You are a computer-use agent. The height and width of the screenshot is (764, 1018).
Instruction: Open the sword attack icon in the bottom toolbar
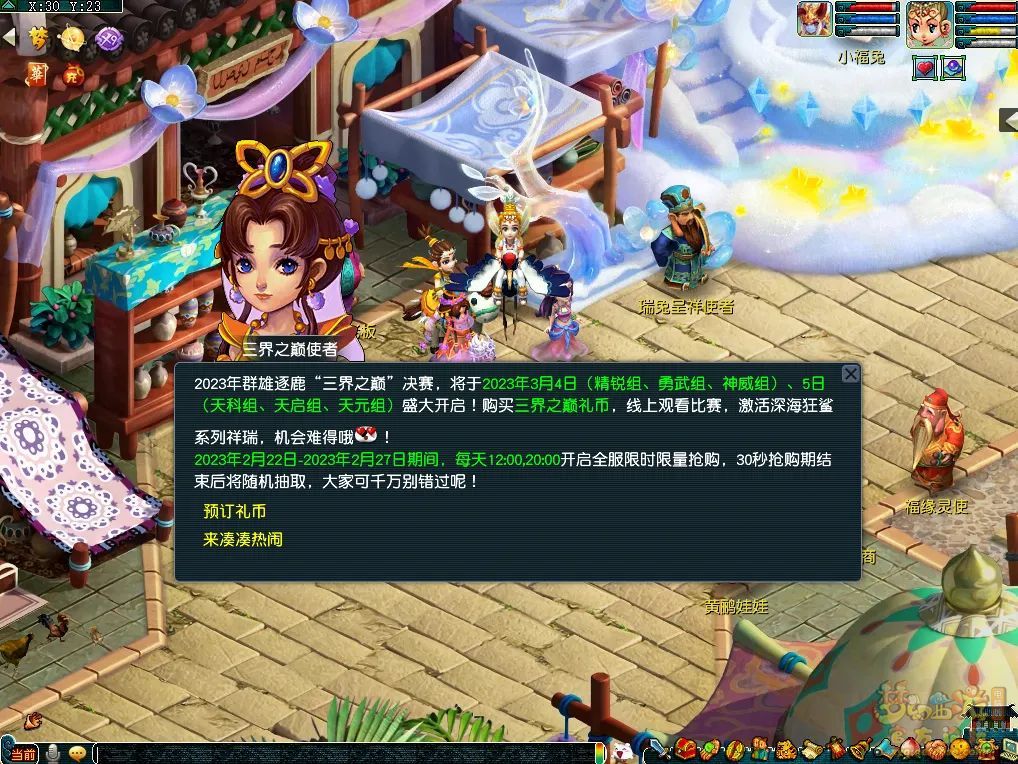click(660, 748)
